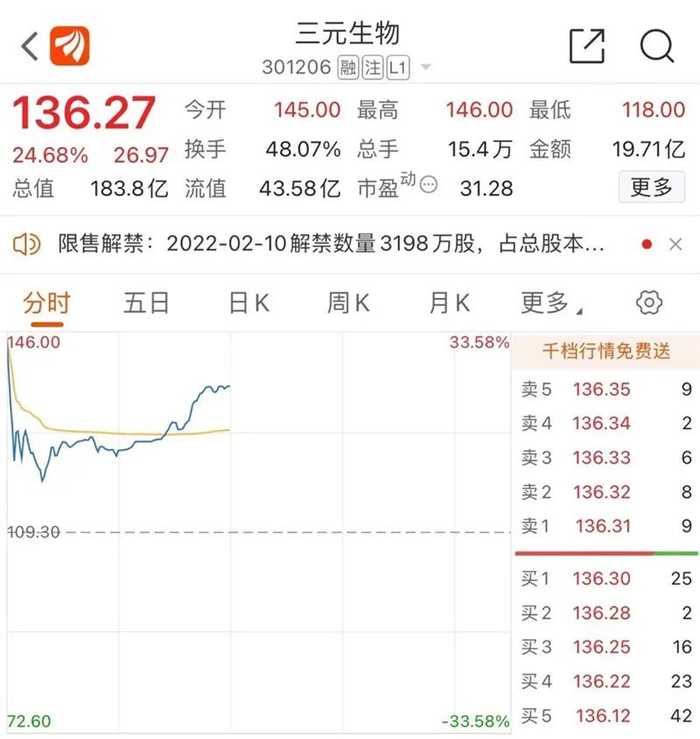Switch to the 五日 chart tab

(x=148, y=303)
